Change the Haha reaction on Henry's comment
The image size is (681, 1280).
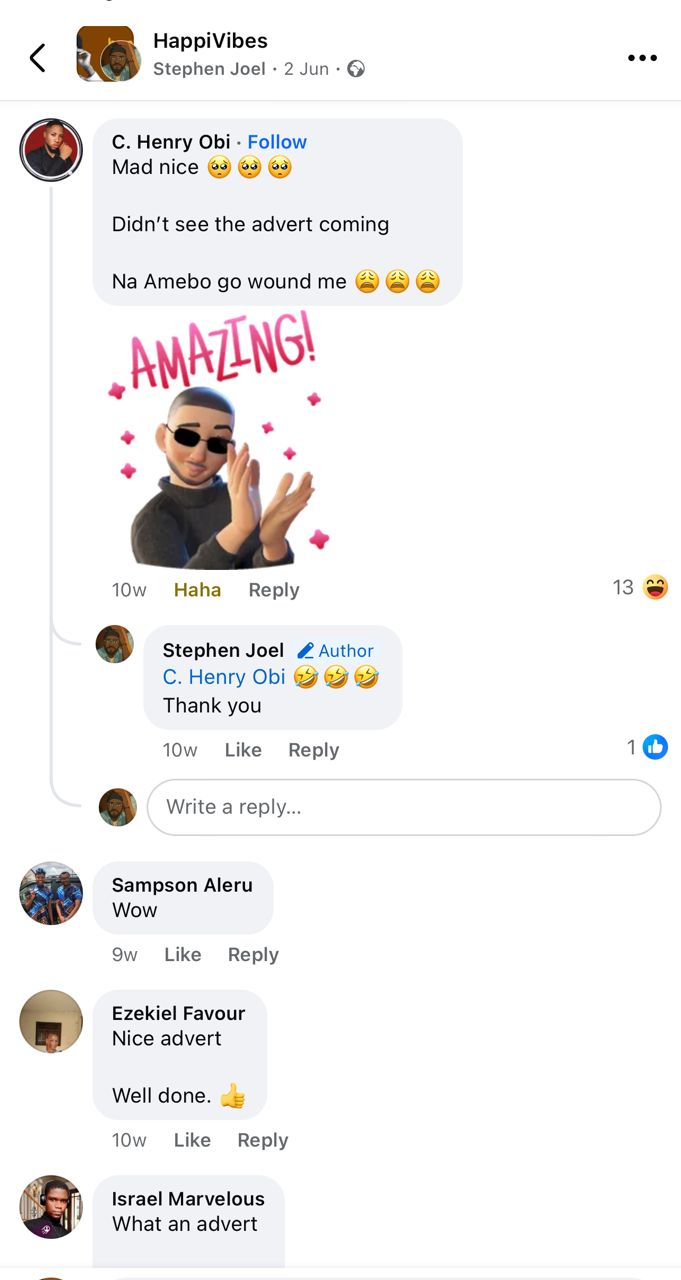(x=197, y=590)
